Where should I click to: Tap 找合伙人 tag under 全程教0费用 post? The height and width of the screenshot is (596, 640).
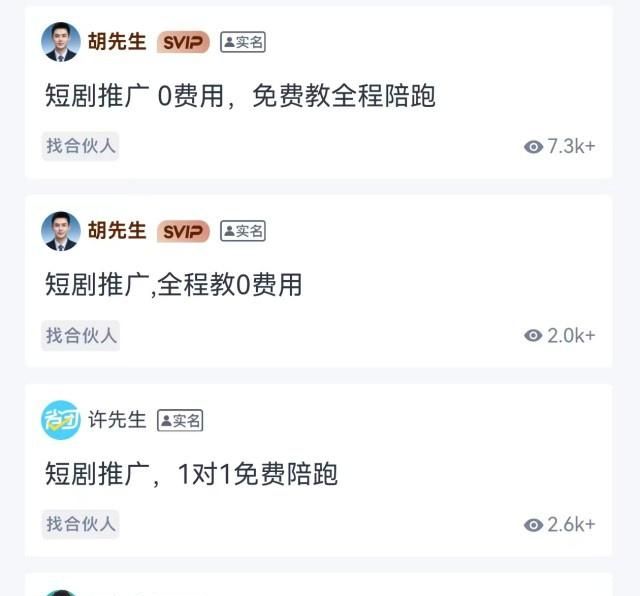pyautogui.click(x=81, y=335)
